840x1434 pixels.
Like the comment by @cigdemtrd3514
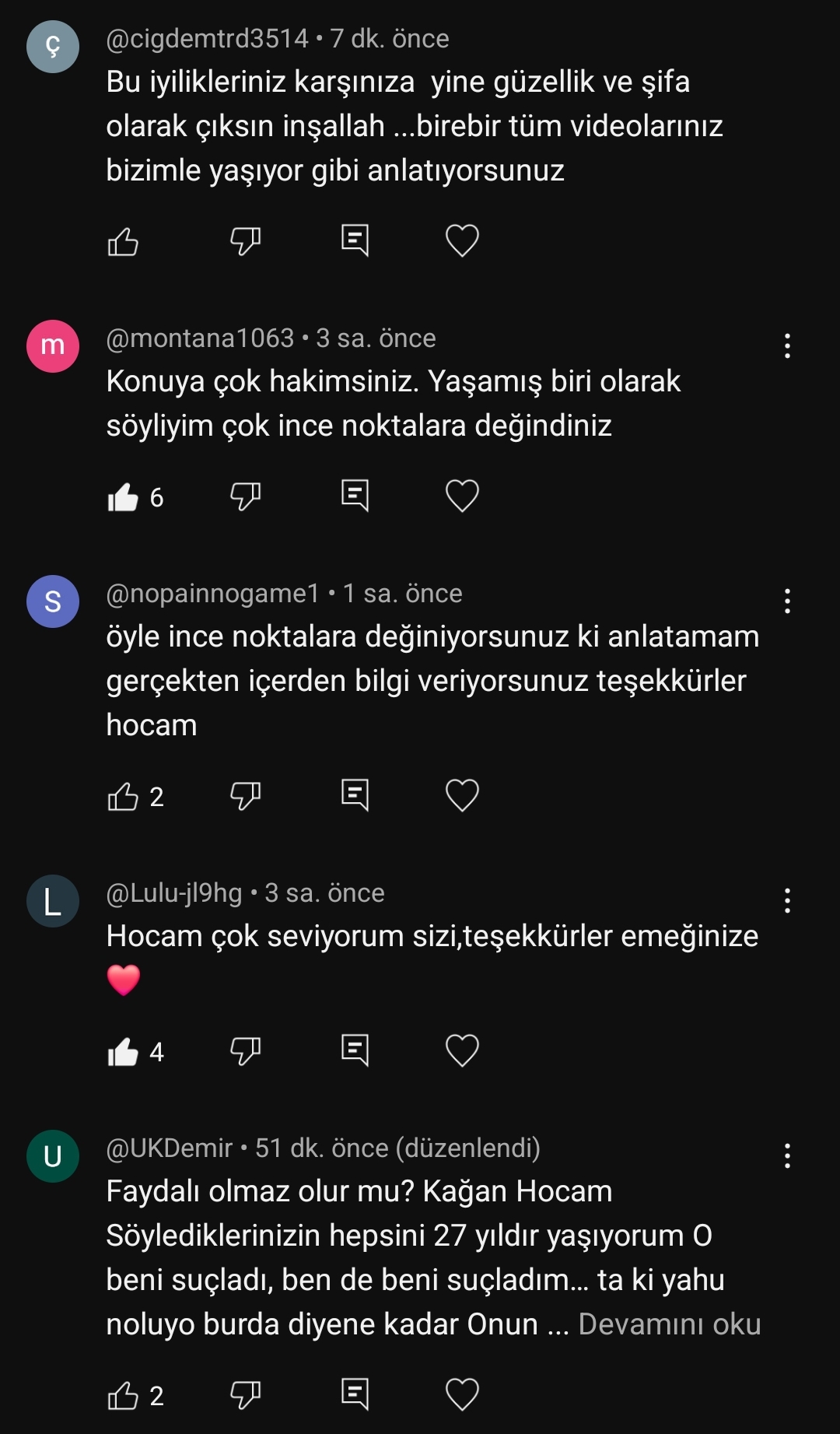pyautogui.click(x=123, y=242)
